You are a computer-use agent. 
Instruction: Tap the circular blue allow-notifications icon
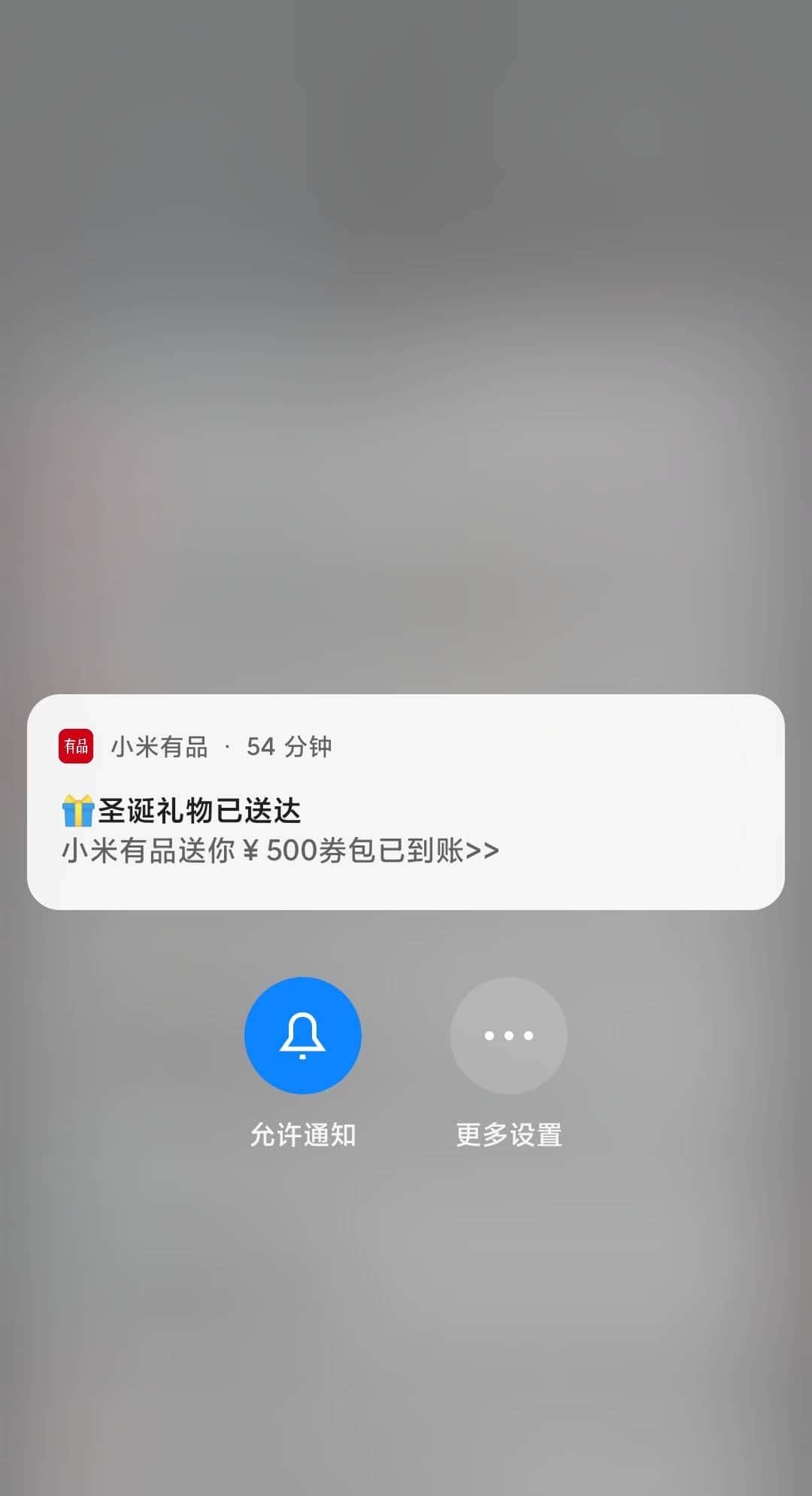click(x=303, y=1036)
